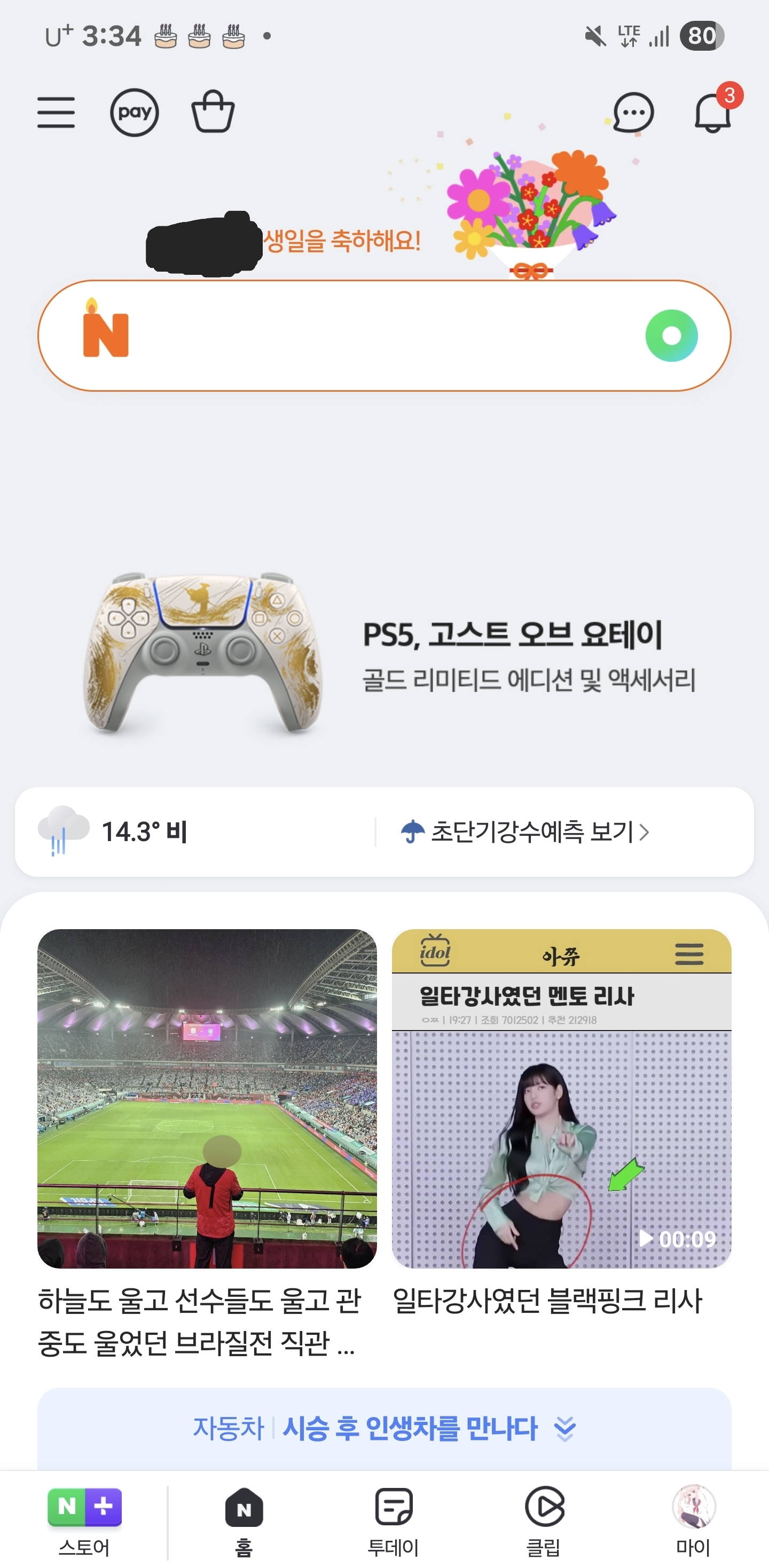This screenshot has width=769, height=1568.
Task: Open the chat messages icon
Action: pyautogui.click(x=633, y=113)
